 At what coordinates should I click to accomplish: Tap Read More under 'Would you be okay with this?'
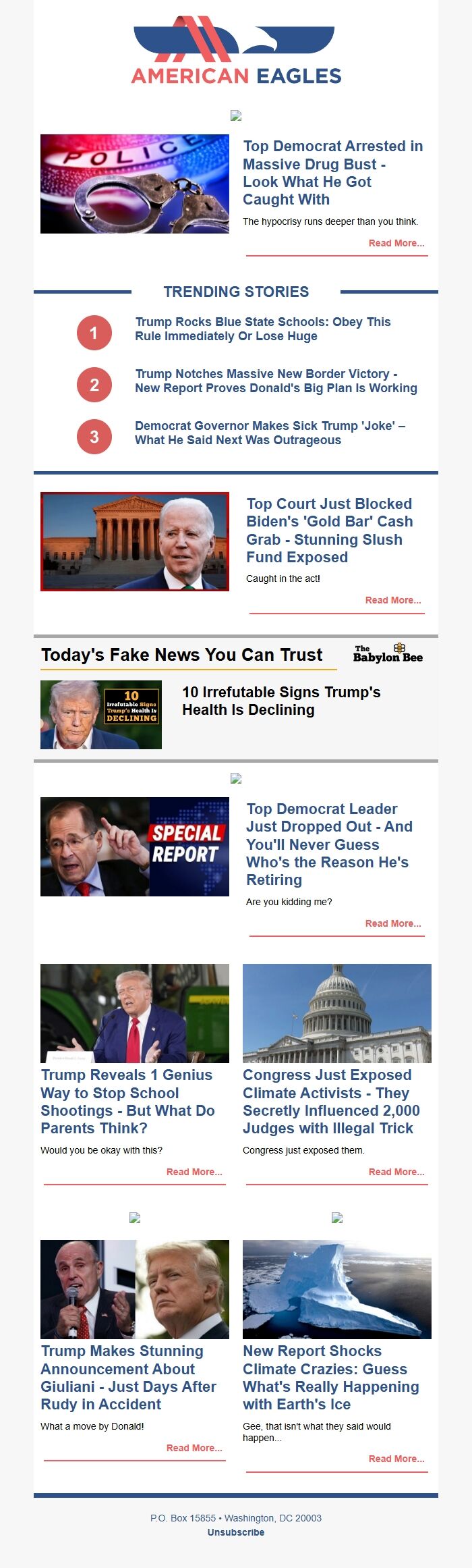[x=194, y=1172]
